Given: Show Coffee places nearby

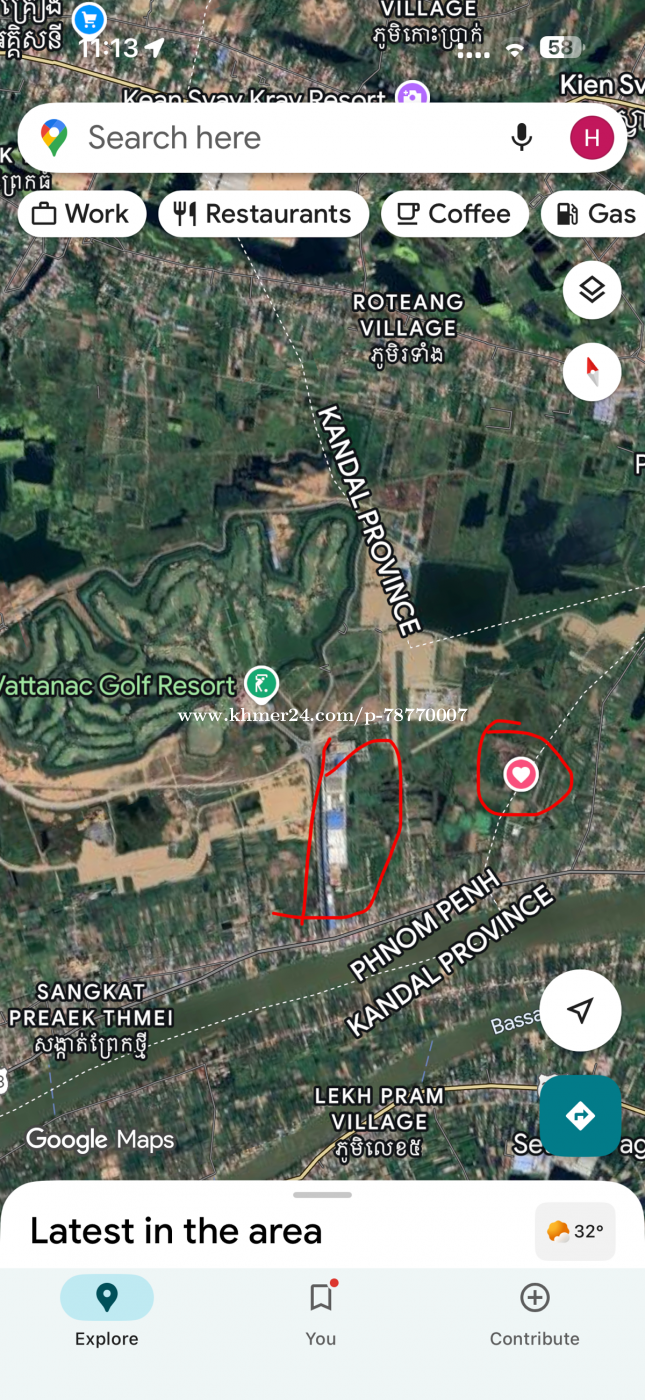Looking at the screenshot, I should (x=455, y=214).
